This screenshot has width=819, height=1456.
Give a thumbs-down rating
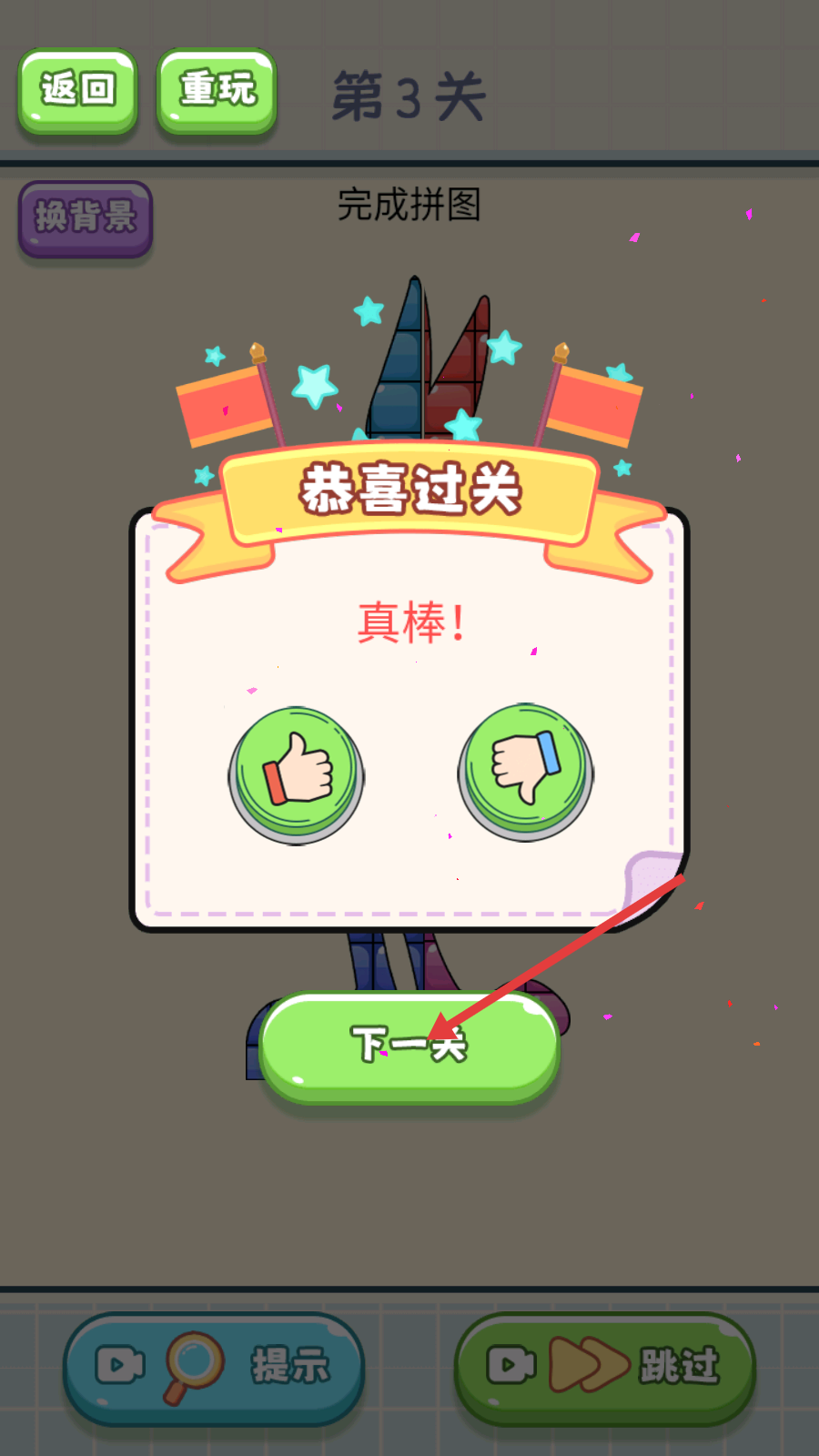(x=525, y=772)
